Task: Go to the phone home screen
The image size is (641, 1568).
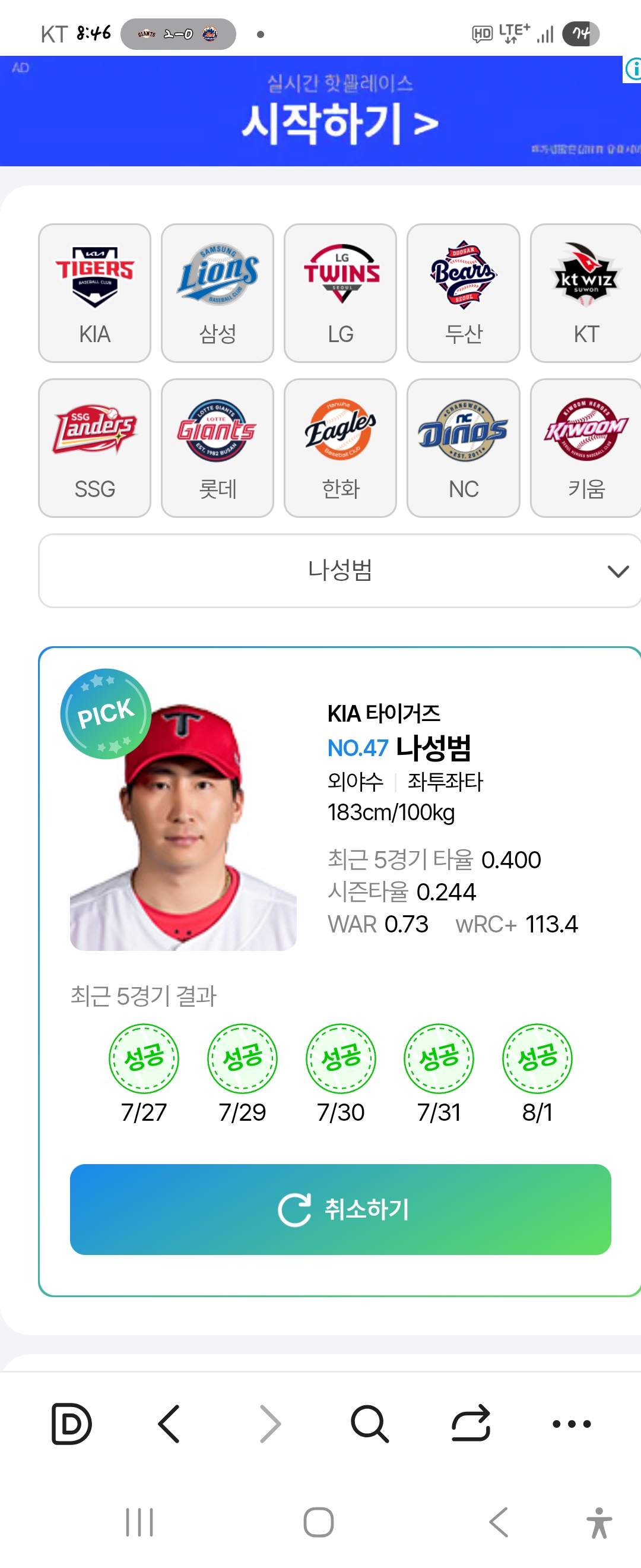Action: click(319, 1522)
